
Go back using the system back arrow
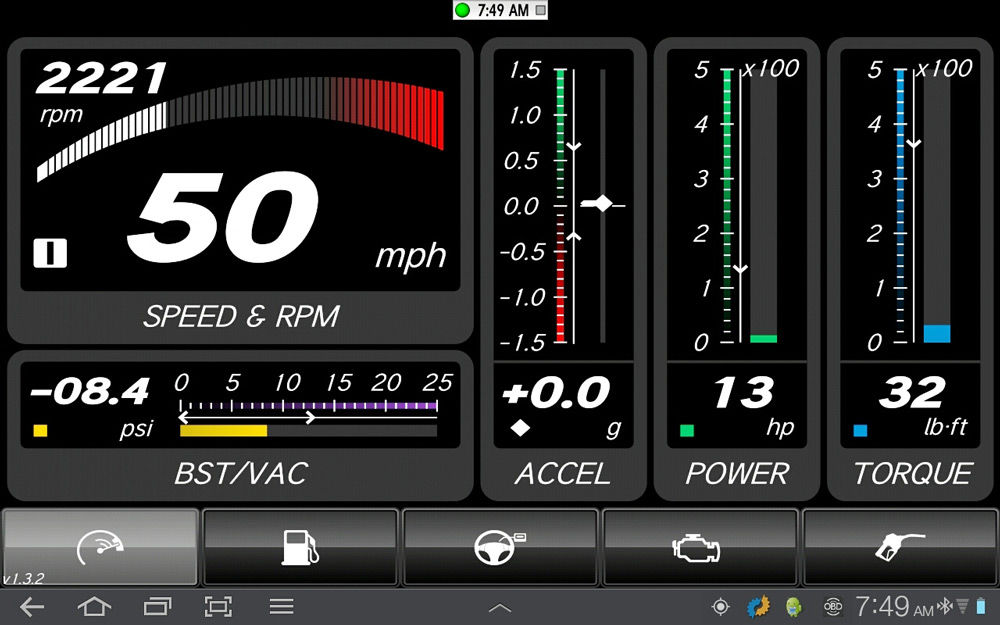click(32, 606)
